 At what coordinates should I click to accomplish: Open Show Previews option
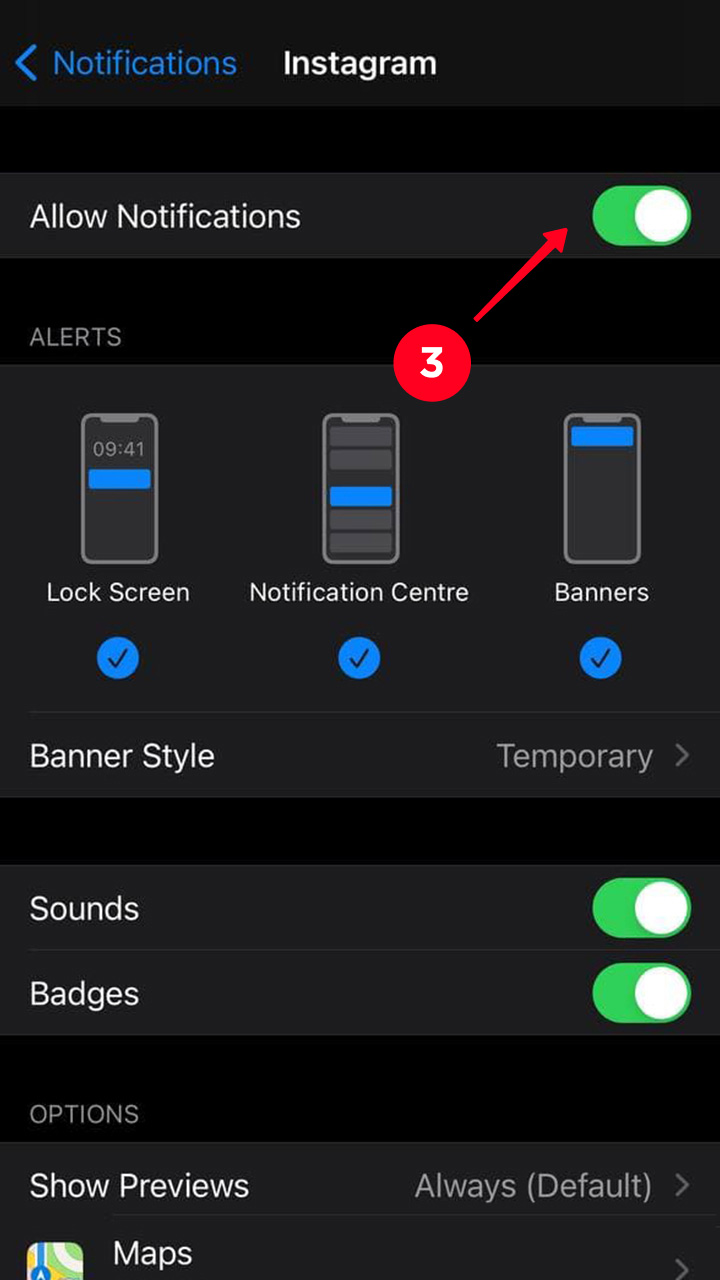point(360,1186)
